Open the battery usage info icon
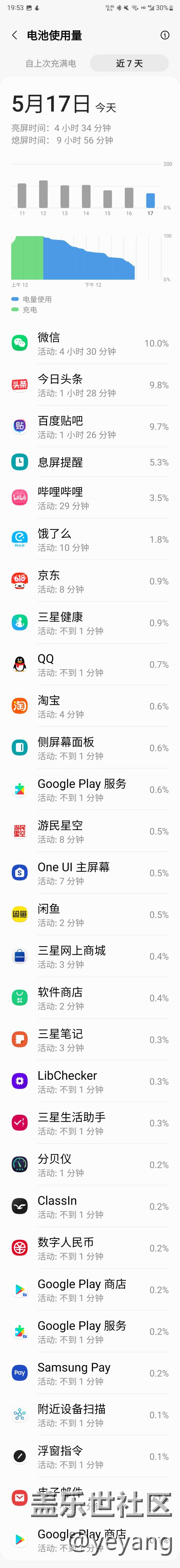The width and height of the screenshot is (180, 1568). point(164,35)
